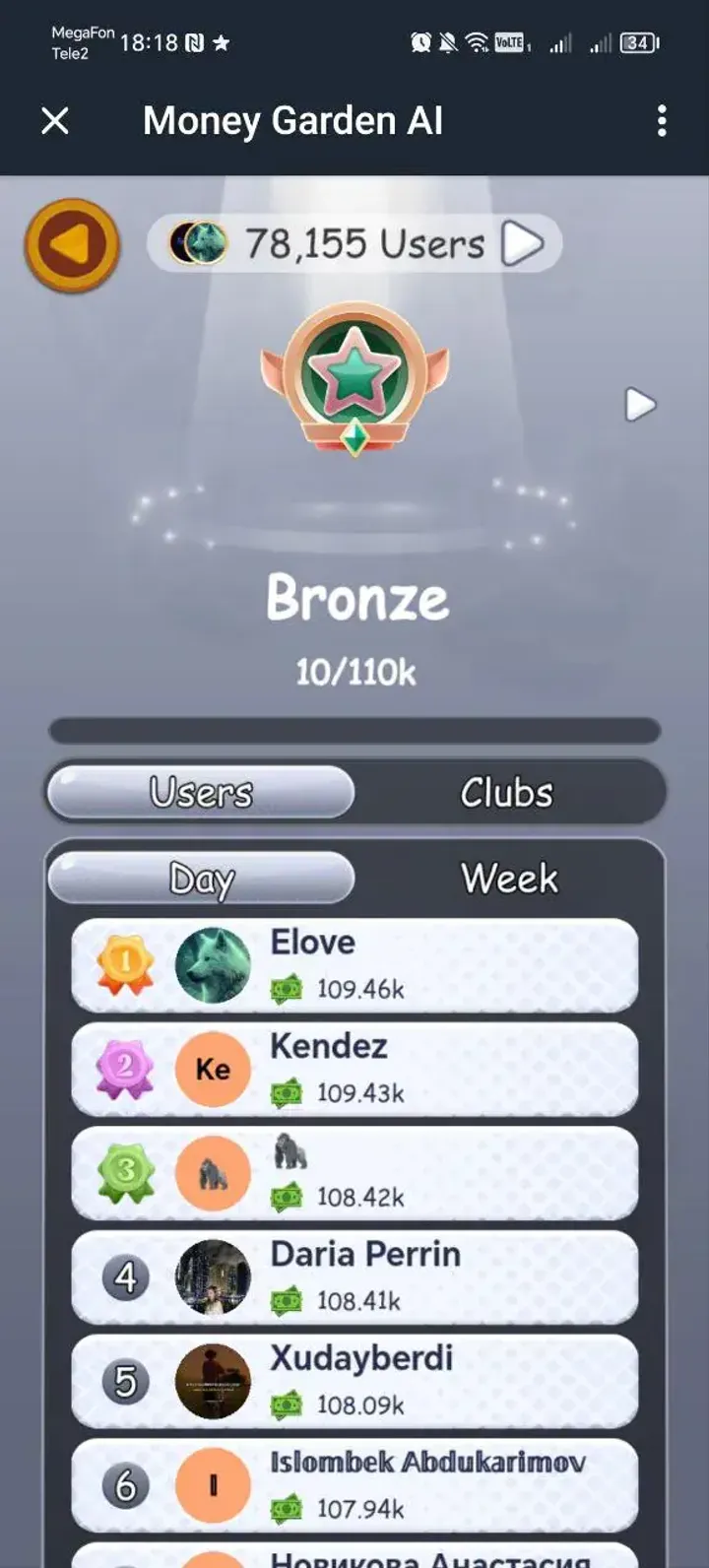
Task: View Xudayberdi's ranking row
Action: [354, 1382]
